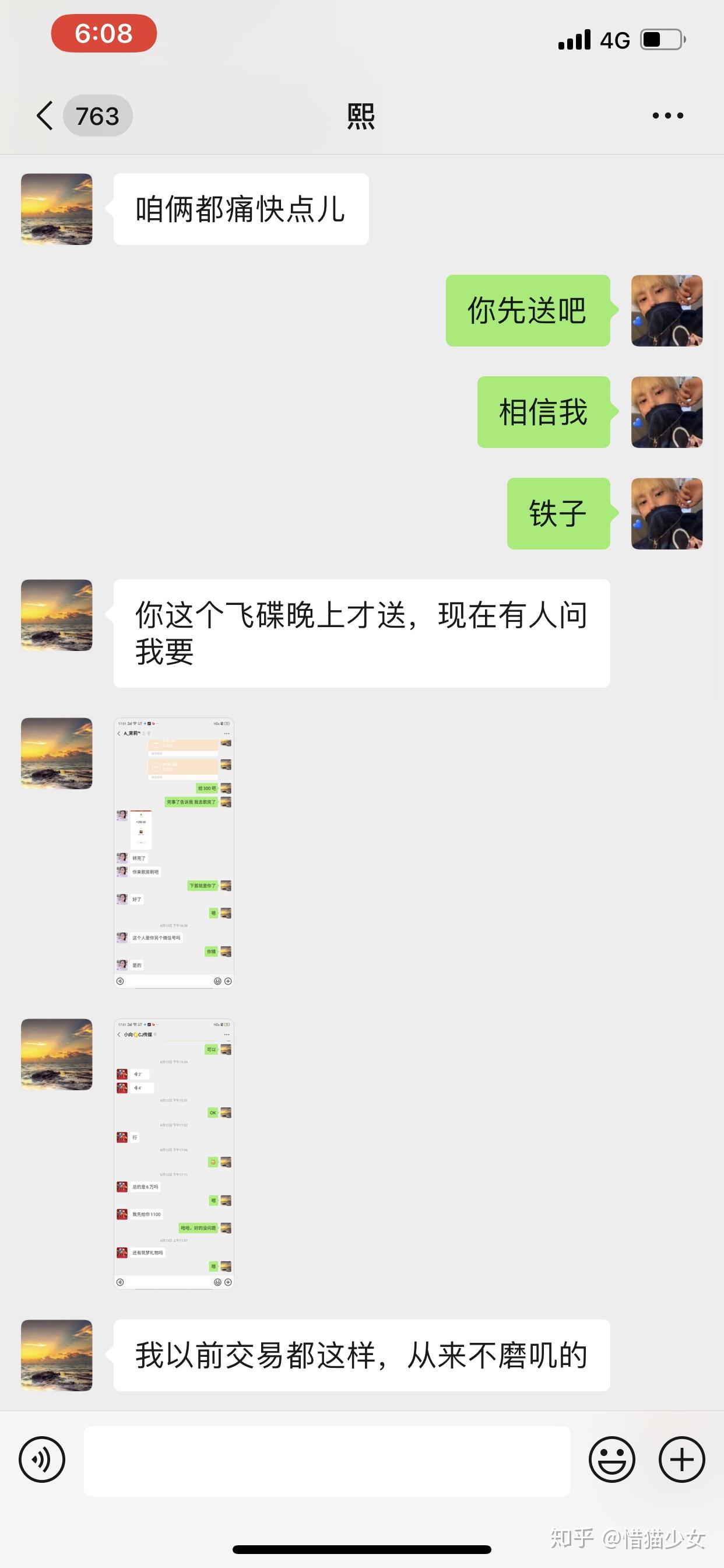Switch to voice message input
The image size is (724, 1568).
pos(42,1459)
